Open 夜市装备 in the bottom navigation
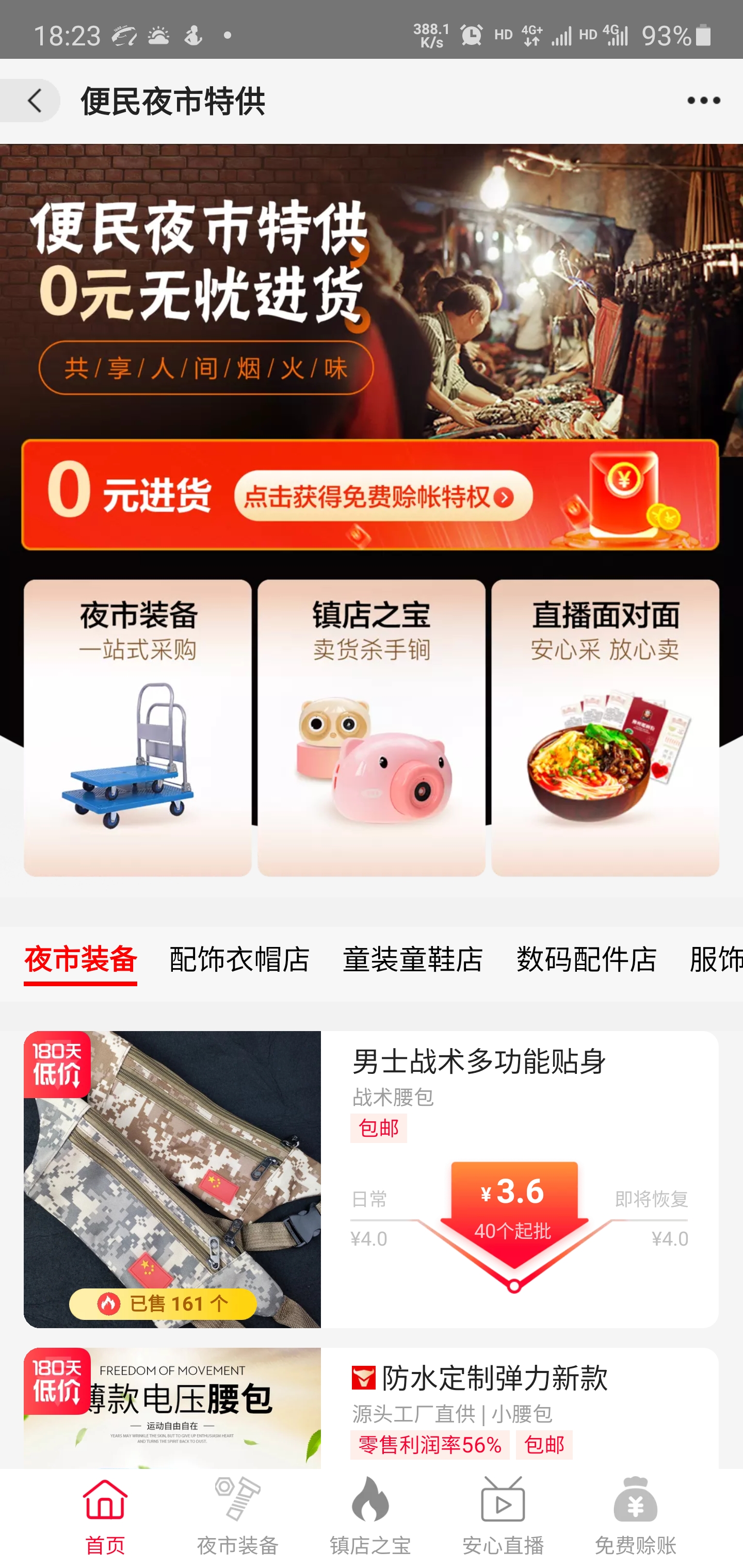 [237, 1516]
